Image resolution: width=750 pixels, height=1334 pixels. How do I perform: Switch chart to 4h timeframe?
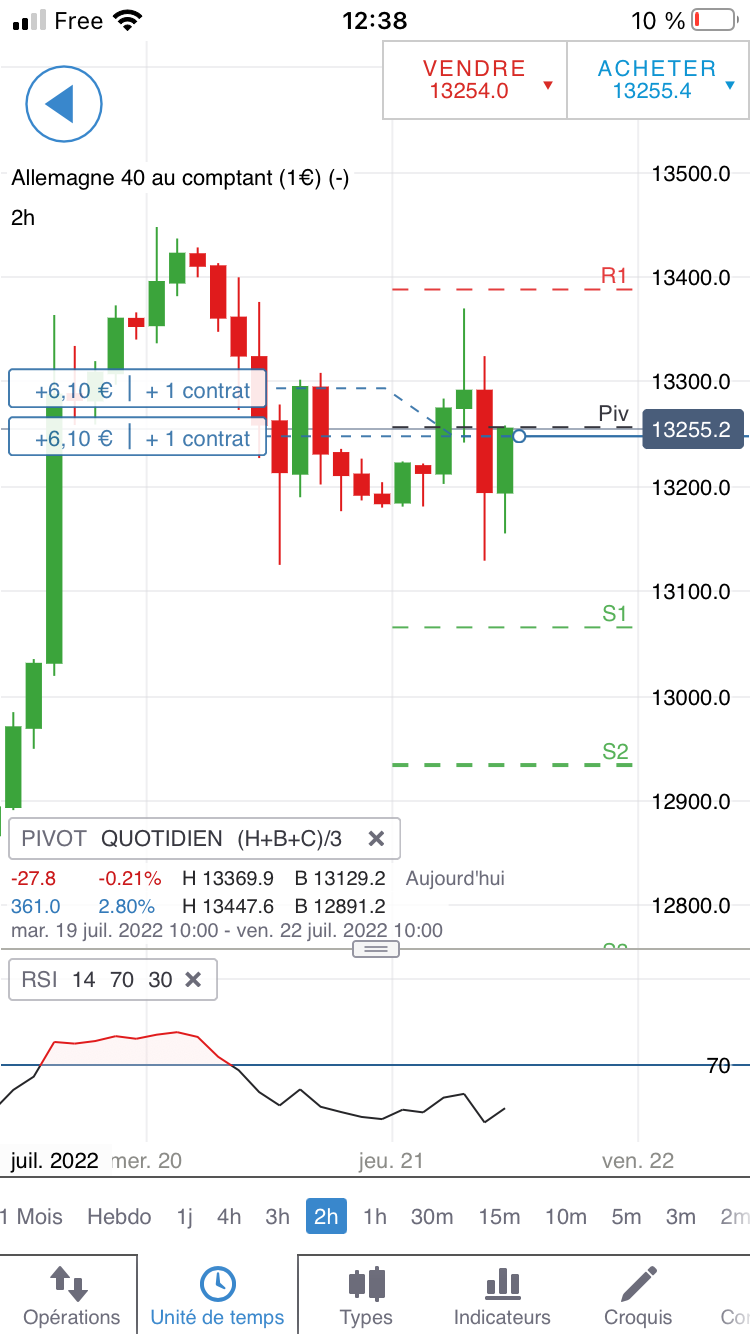point(229,1217)
